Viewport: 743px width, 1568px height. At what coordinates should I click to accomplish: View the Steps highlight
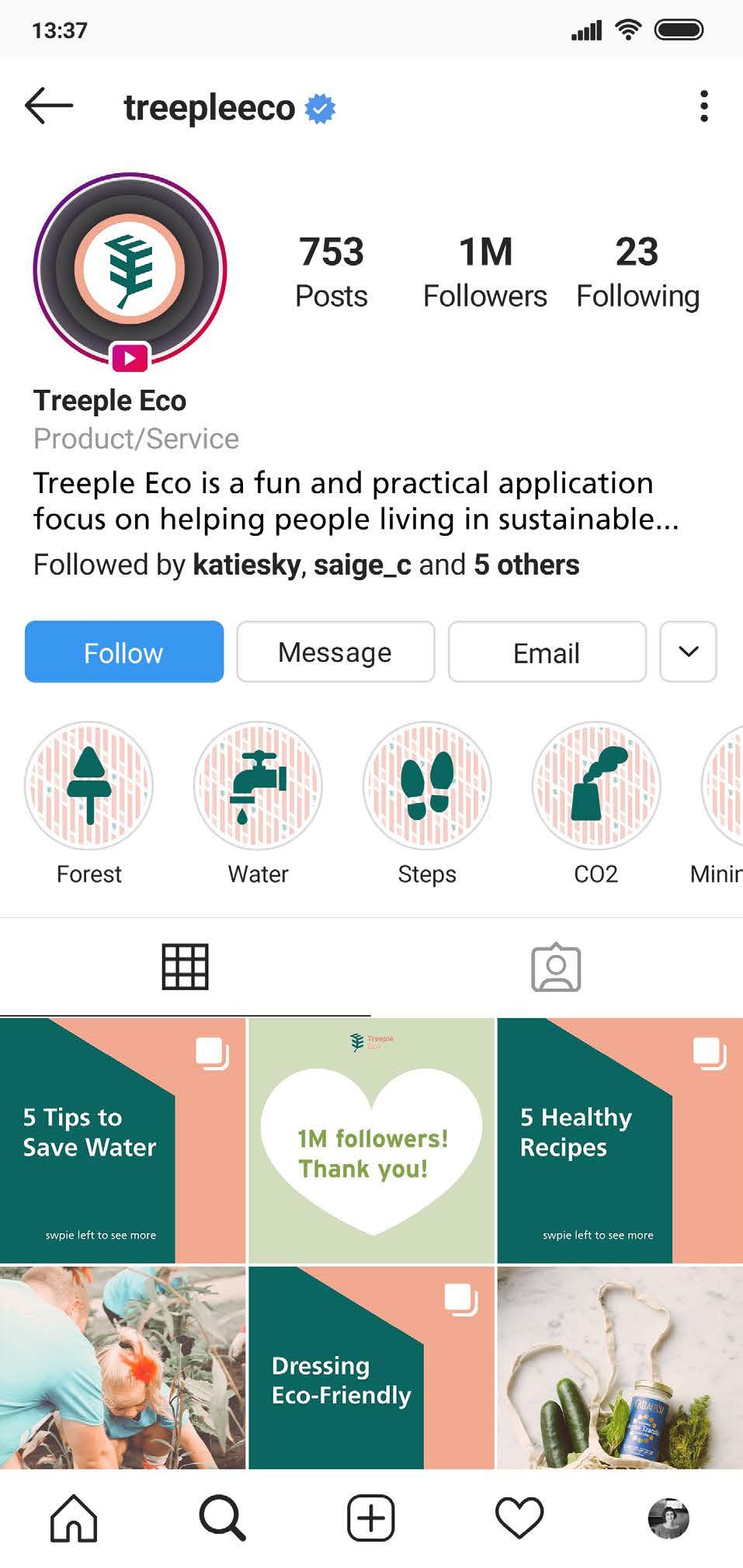tap(427, 785)
